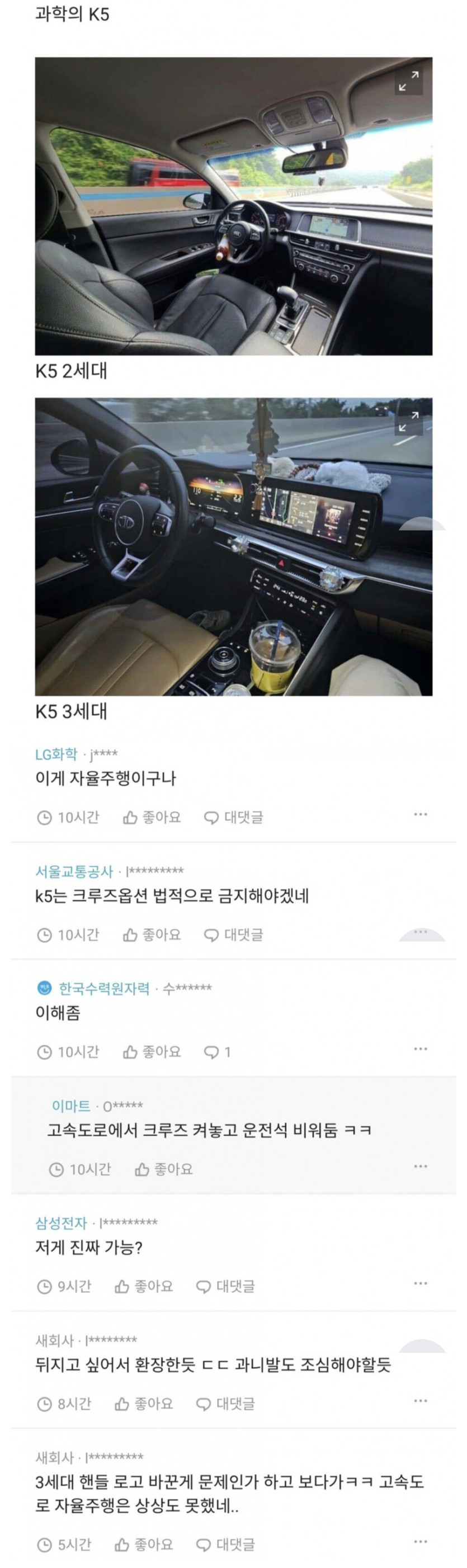Open more options on 삼성전자 comment
Viewport: 467px width, 1568px height.
coord(420,1283)
